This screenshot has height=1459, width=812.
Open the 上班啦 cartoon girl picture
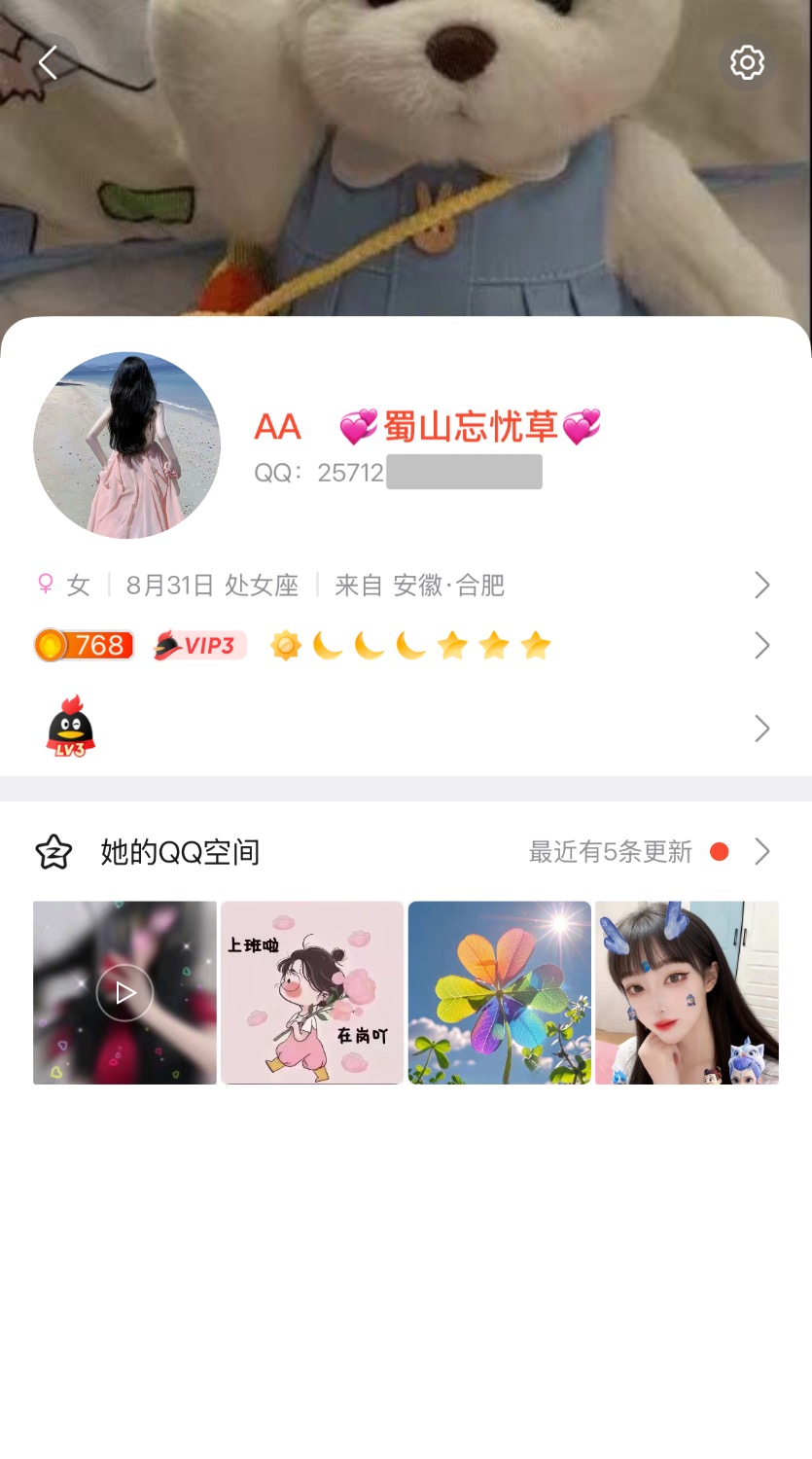[x=312, y=993]
